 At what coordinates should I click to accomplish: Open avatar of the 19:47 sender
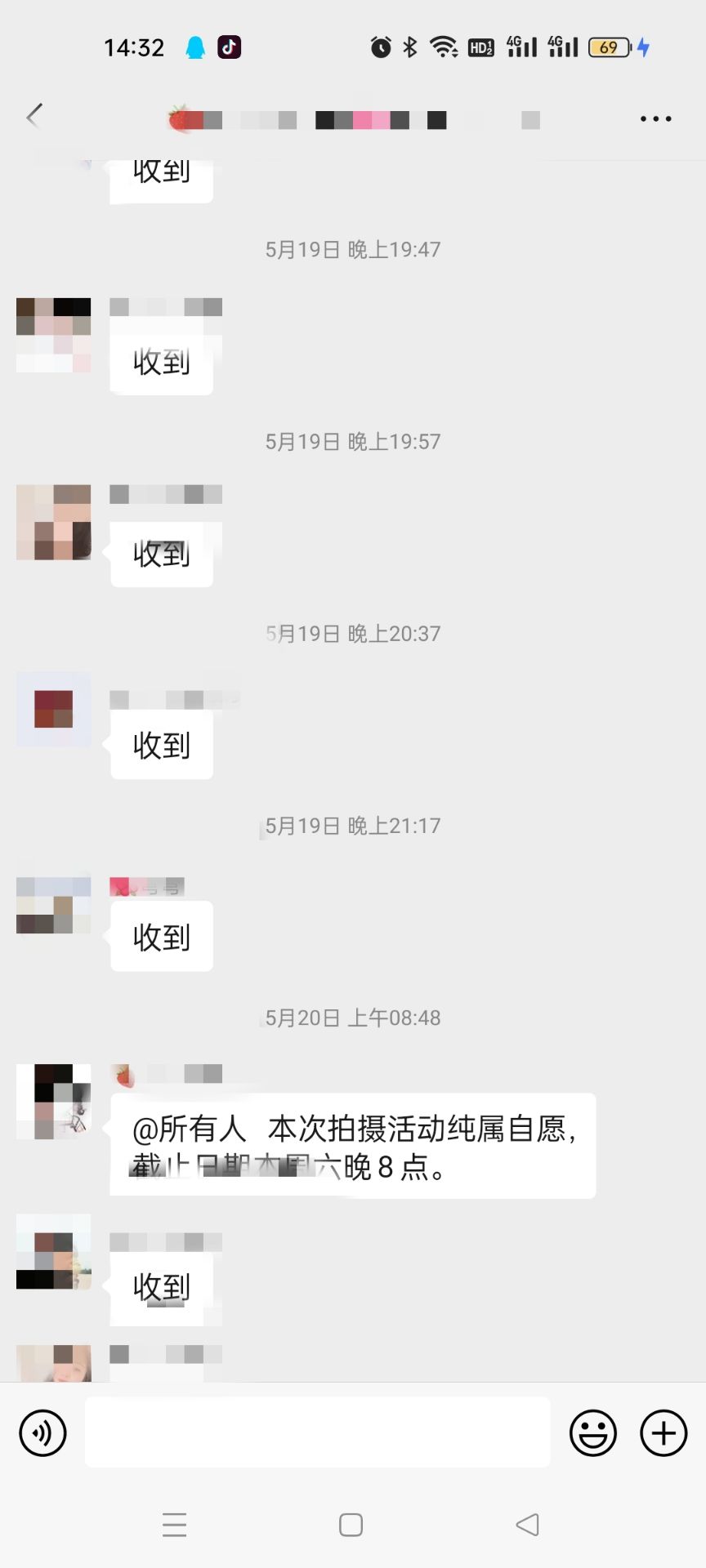pyautogui.click(x=54, y=335)
